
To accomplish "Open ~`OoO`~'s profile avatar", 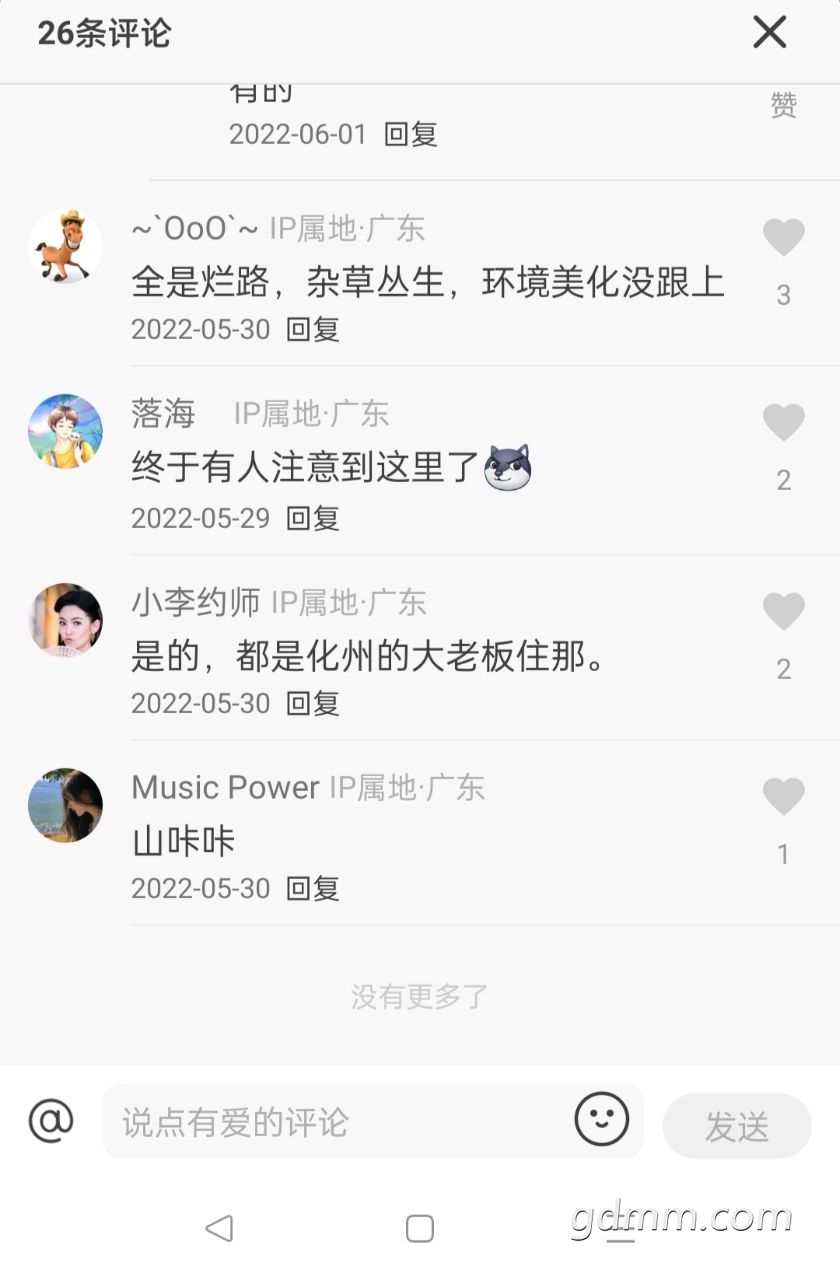I will (x=65, y=246).
